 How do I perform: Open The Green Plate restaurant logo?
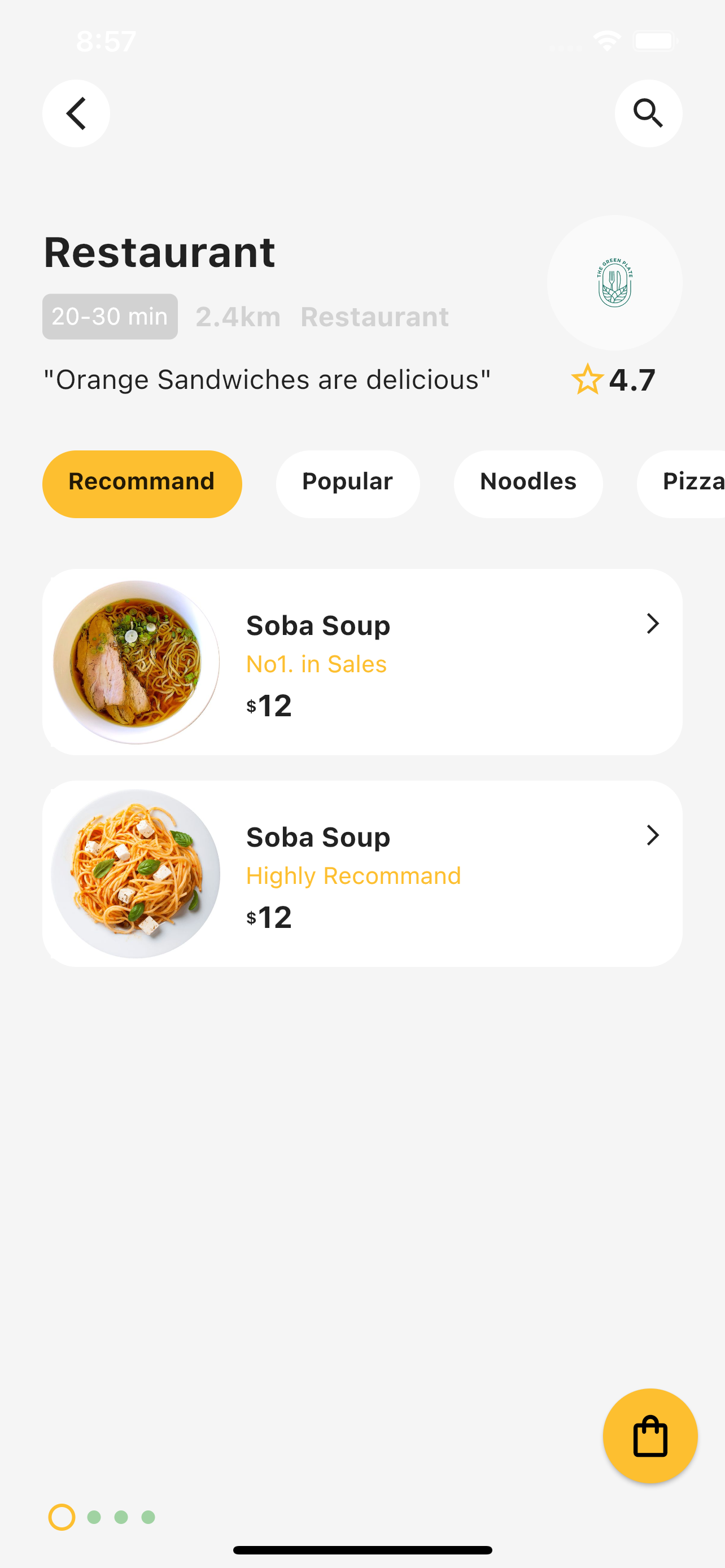(x=615, y=282)
